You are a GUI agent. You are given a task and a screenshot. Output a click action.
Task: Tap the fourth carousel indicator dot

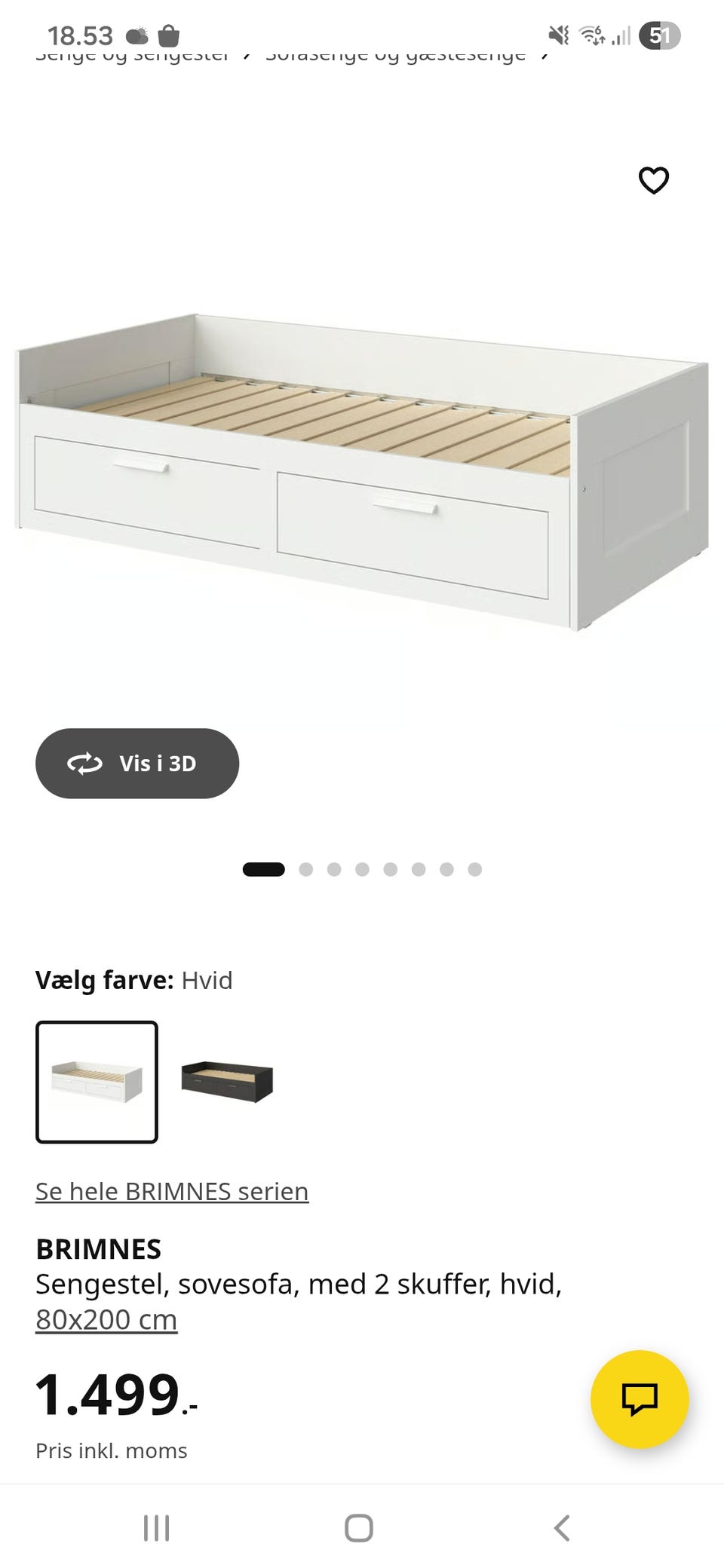(x=363, y=868)
